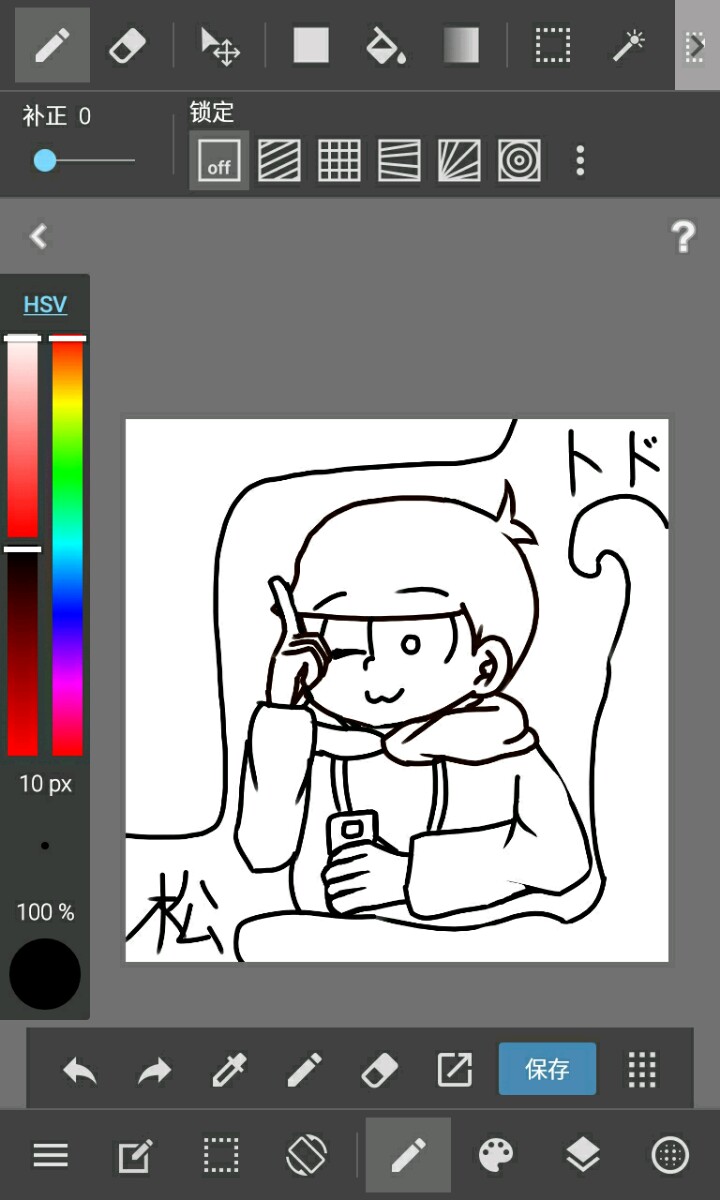
Task: Redo the last action
Action: tap(154, 1071)
